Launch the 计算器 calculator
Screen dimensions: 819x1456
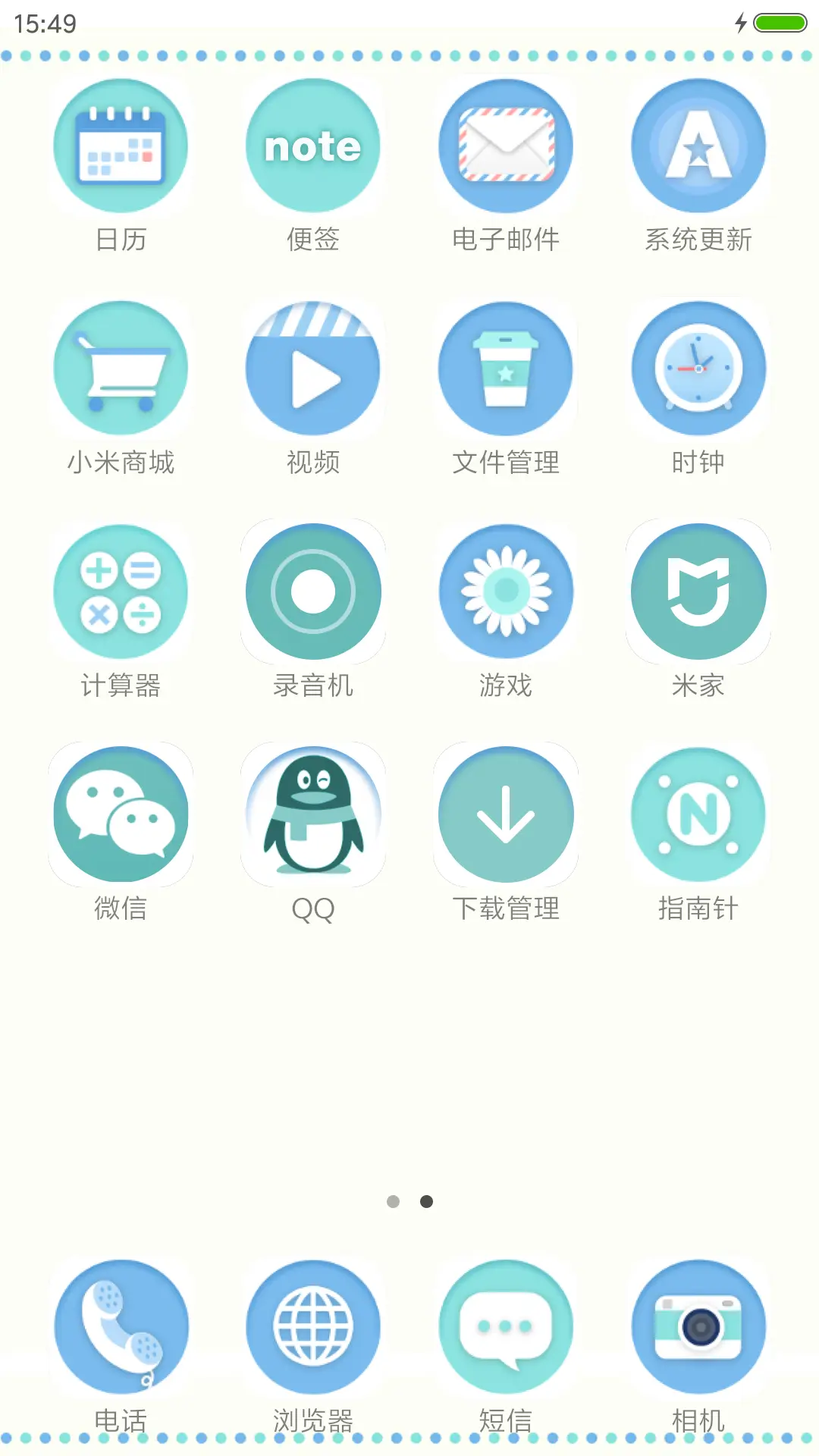coord(121,591)
